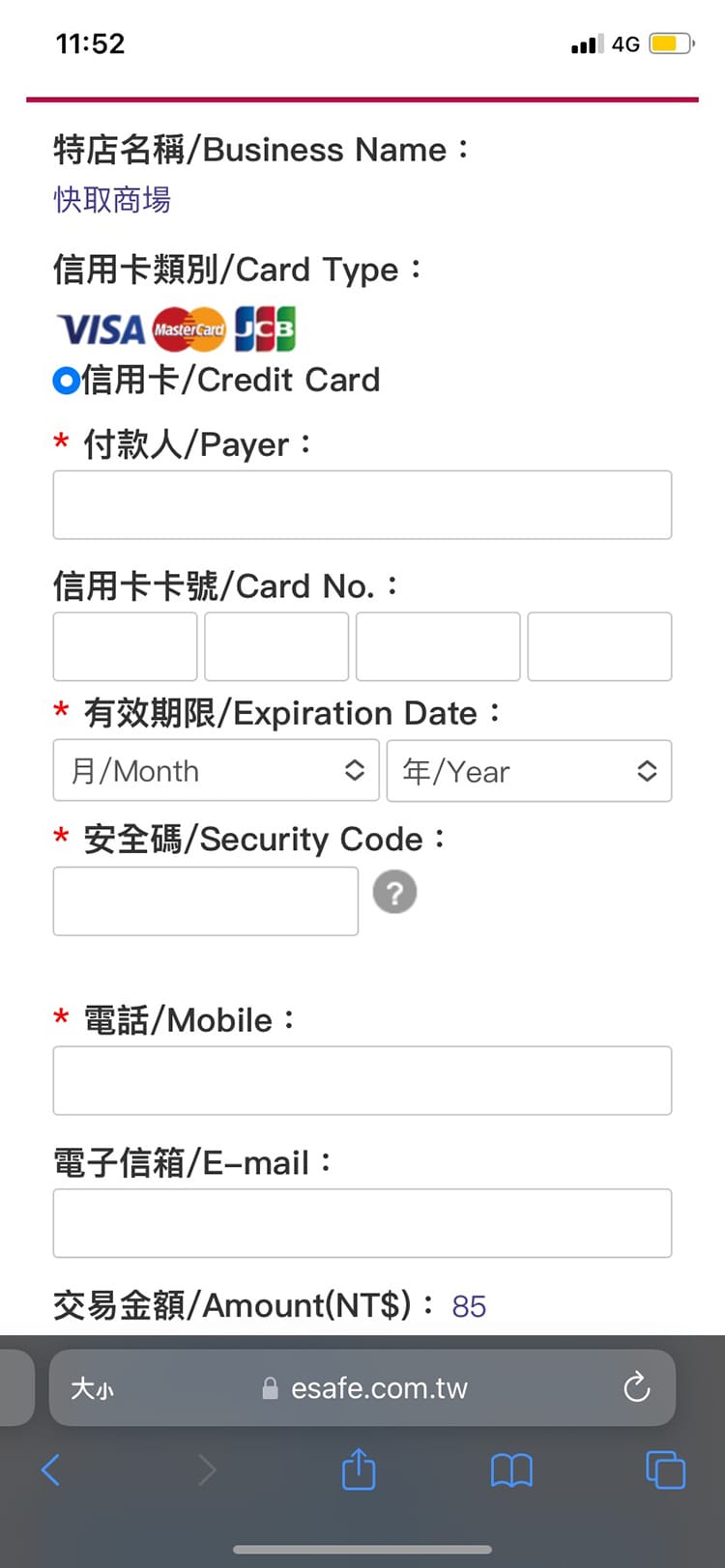This screenshot has height=1568, width=725.
Task: Focus the 電話/Mobile number field
Action: [x=362, y=1080]
